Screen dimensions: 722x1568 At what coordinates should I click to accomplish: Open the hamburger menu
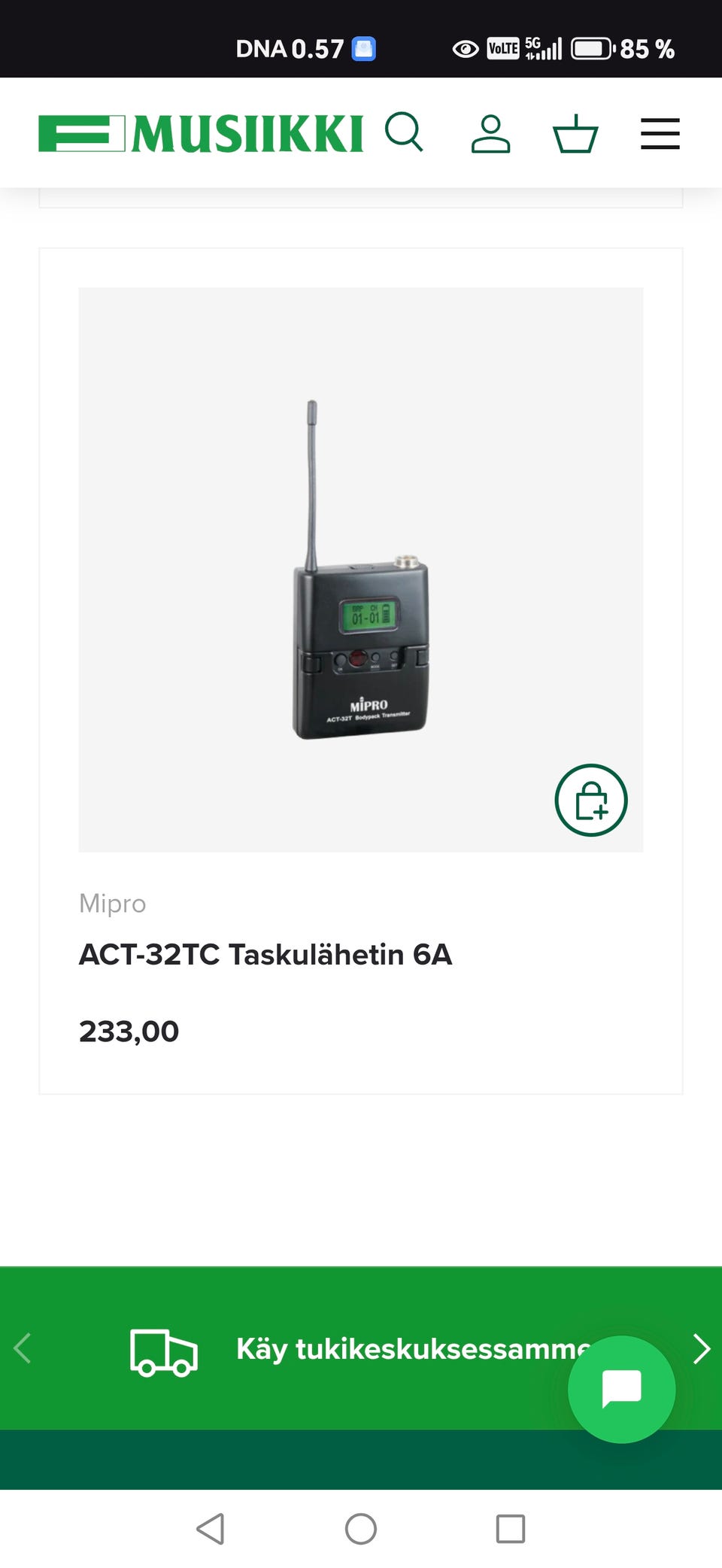[x=660, y=134]
